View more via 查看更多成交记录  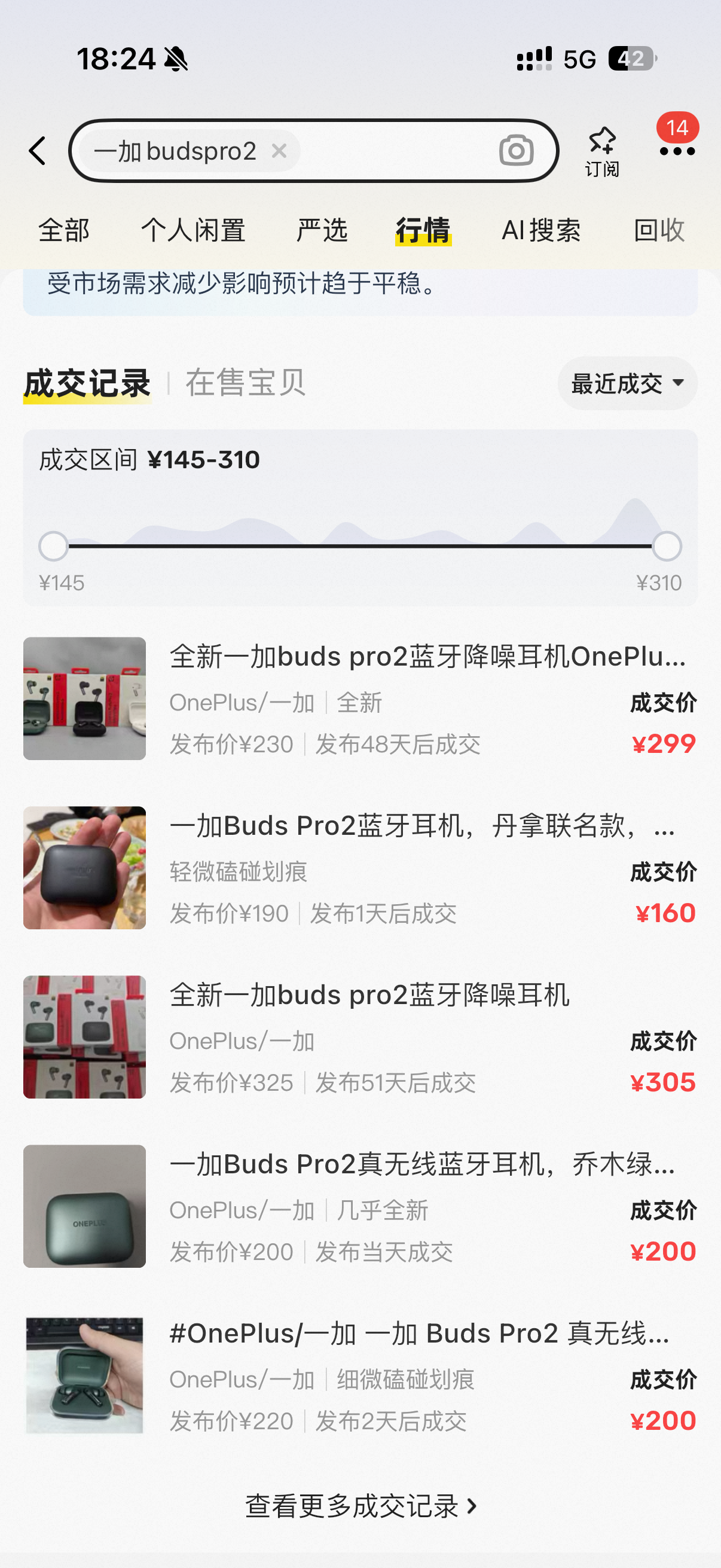tap(360, 1506)
